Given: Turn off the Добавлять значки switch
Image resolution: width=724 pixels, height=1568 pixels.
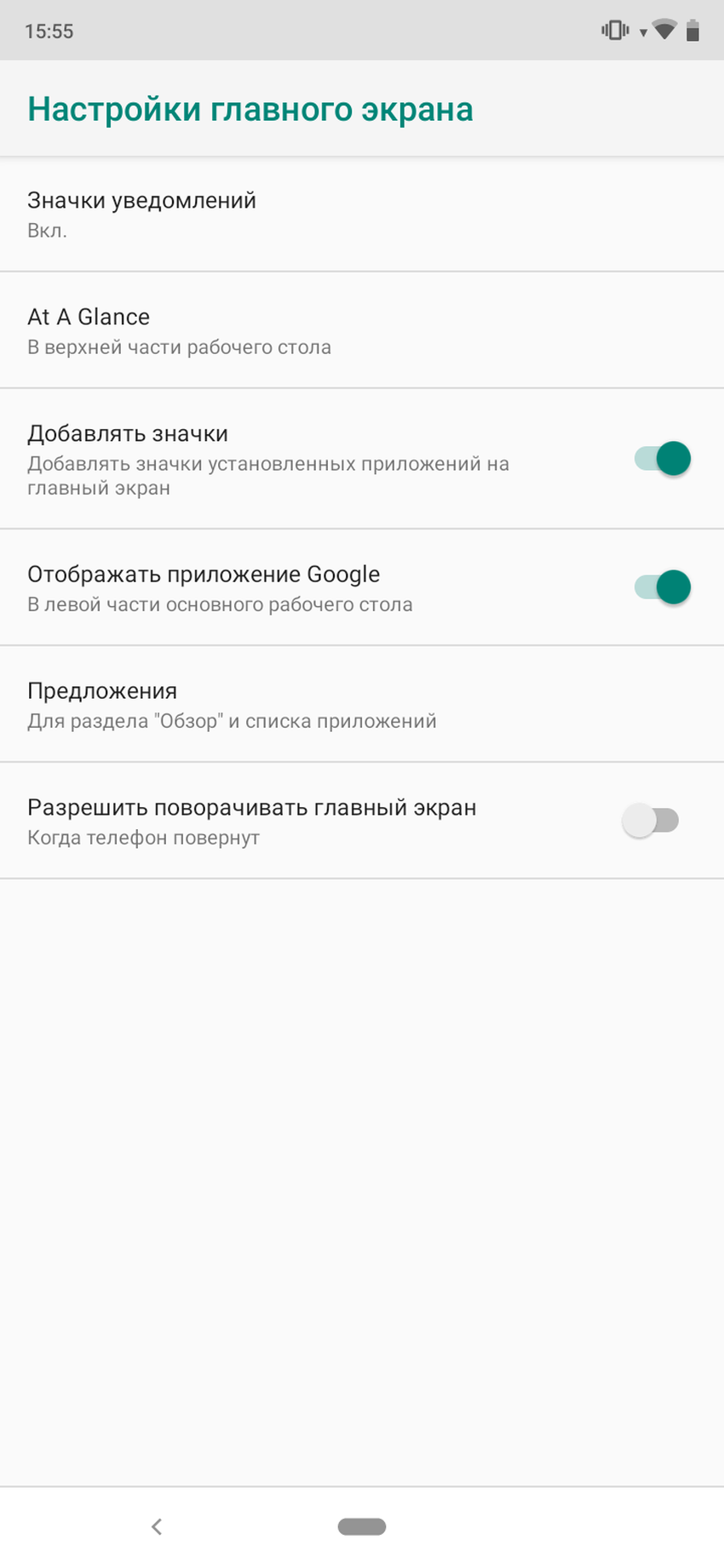Looking at the screenshot, I should click(662, 460).
